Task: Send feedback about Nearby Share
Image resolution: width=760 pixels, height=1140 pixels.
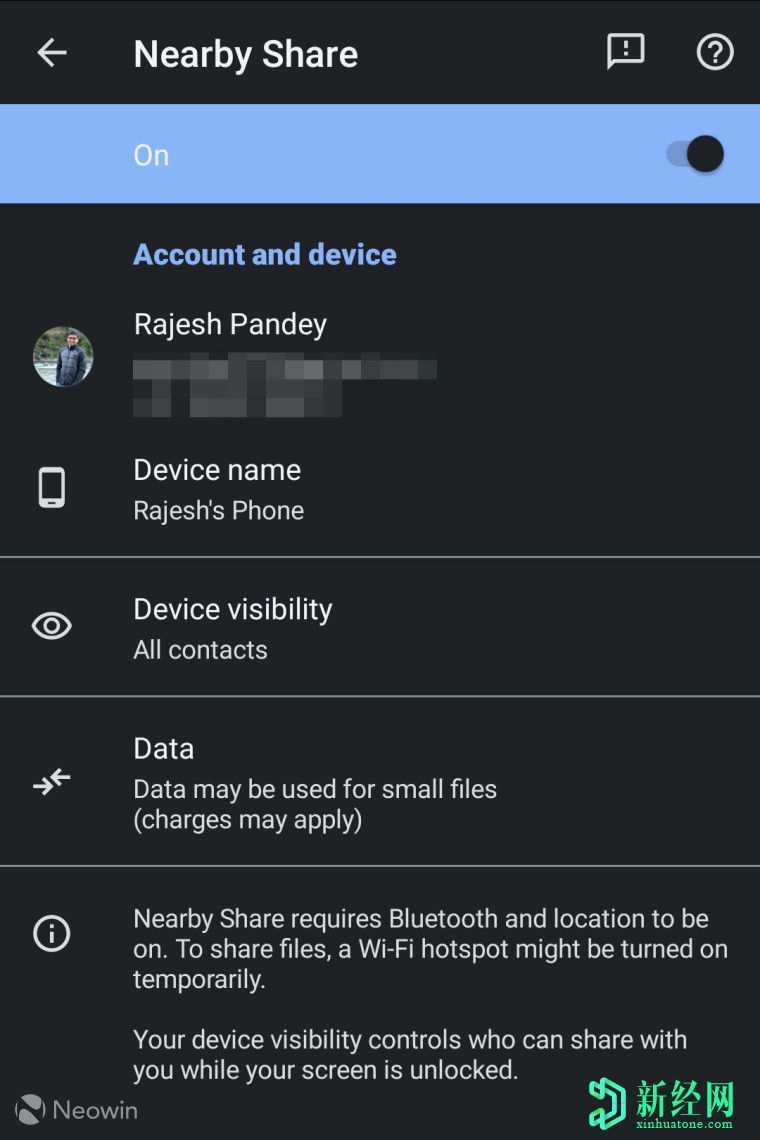Action: point(626,52)
